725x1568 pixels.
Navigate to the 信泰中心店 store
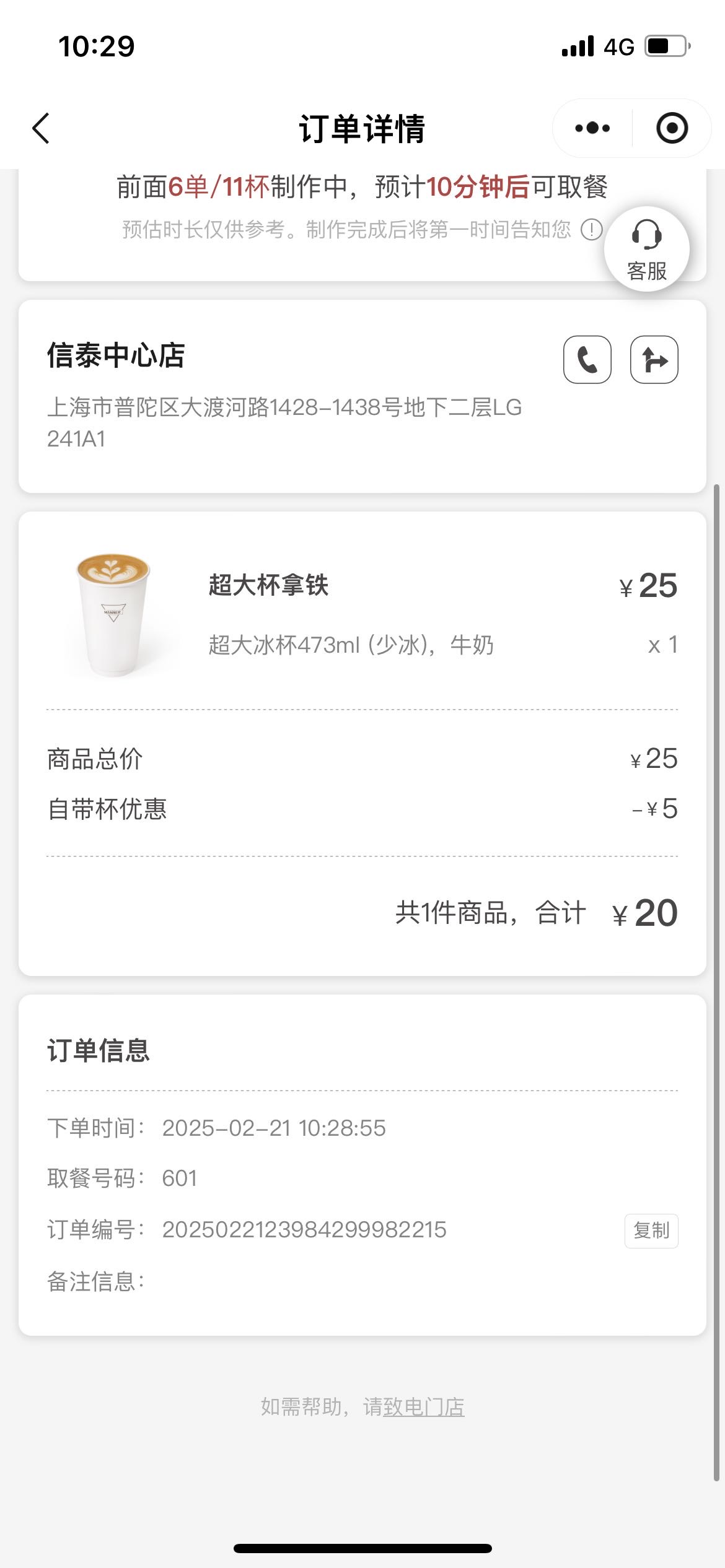pos(654,360)
